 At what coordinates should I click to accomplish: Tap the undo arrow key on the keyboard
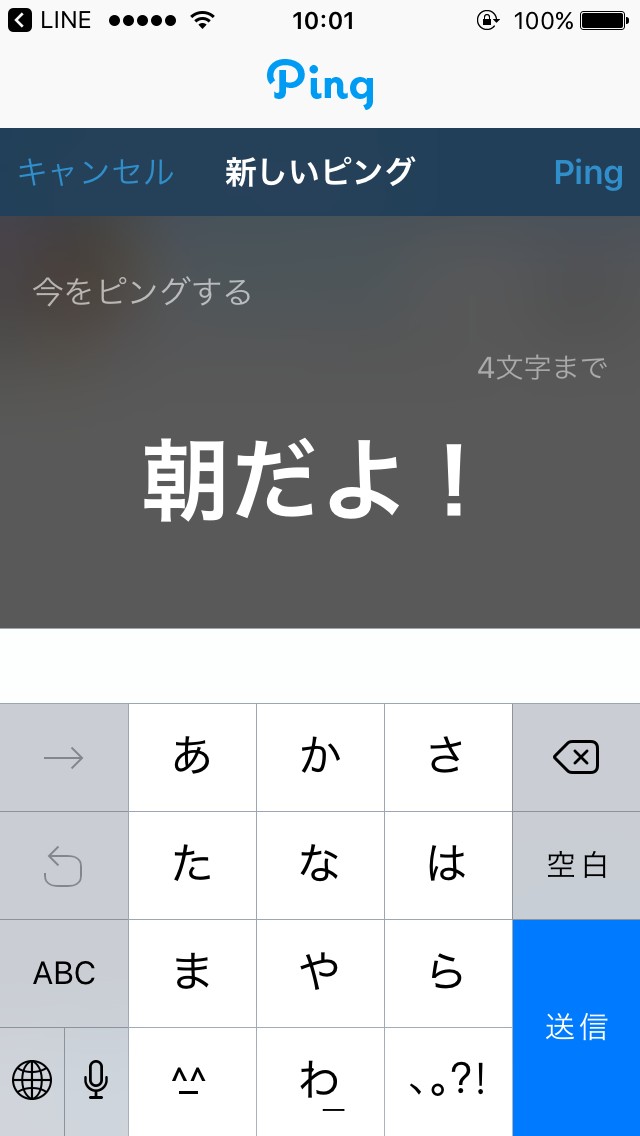pyautogui.click(x=64, y=865)
